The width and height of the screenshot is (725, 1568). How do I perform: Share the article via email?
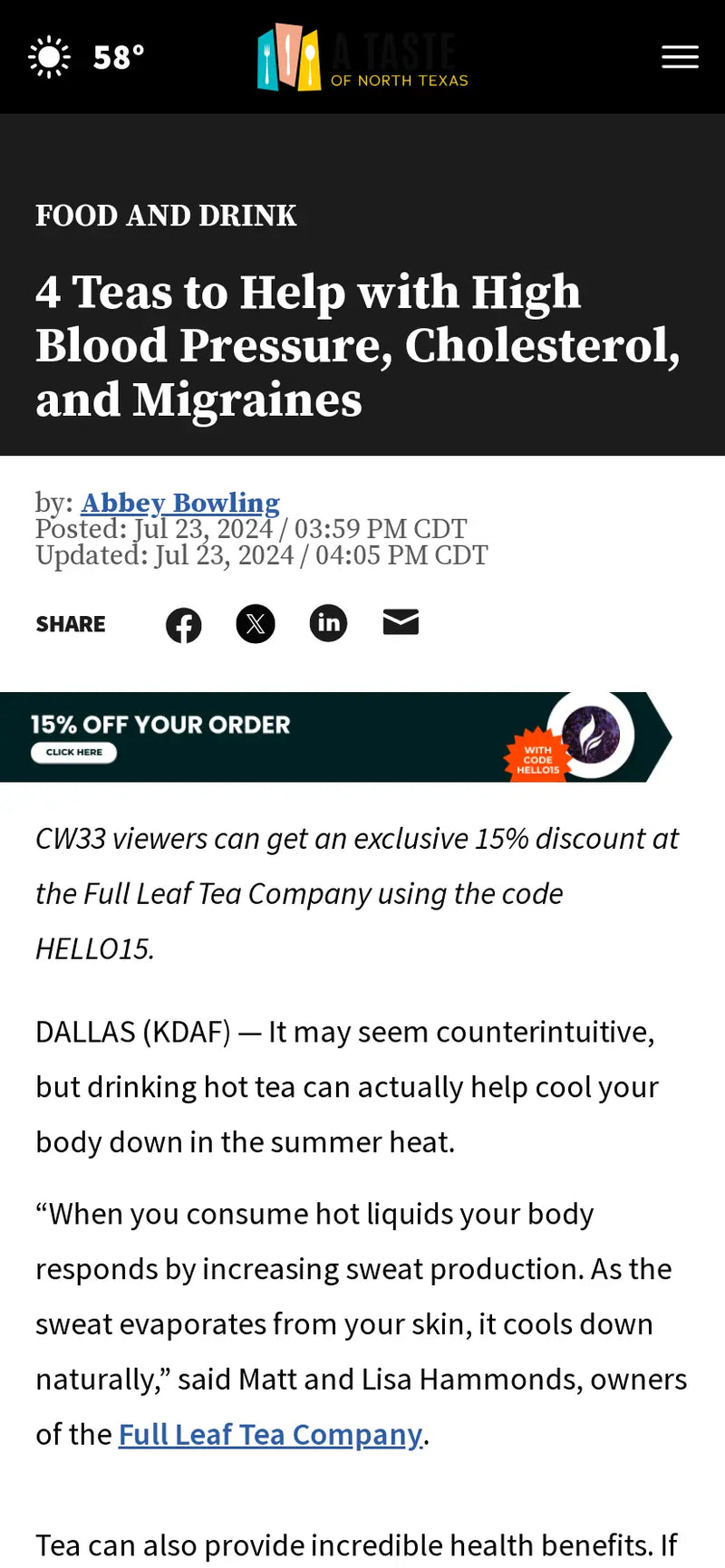click(401, 622)
